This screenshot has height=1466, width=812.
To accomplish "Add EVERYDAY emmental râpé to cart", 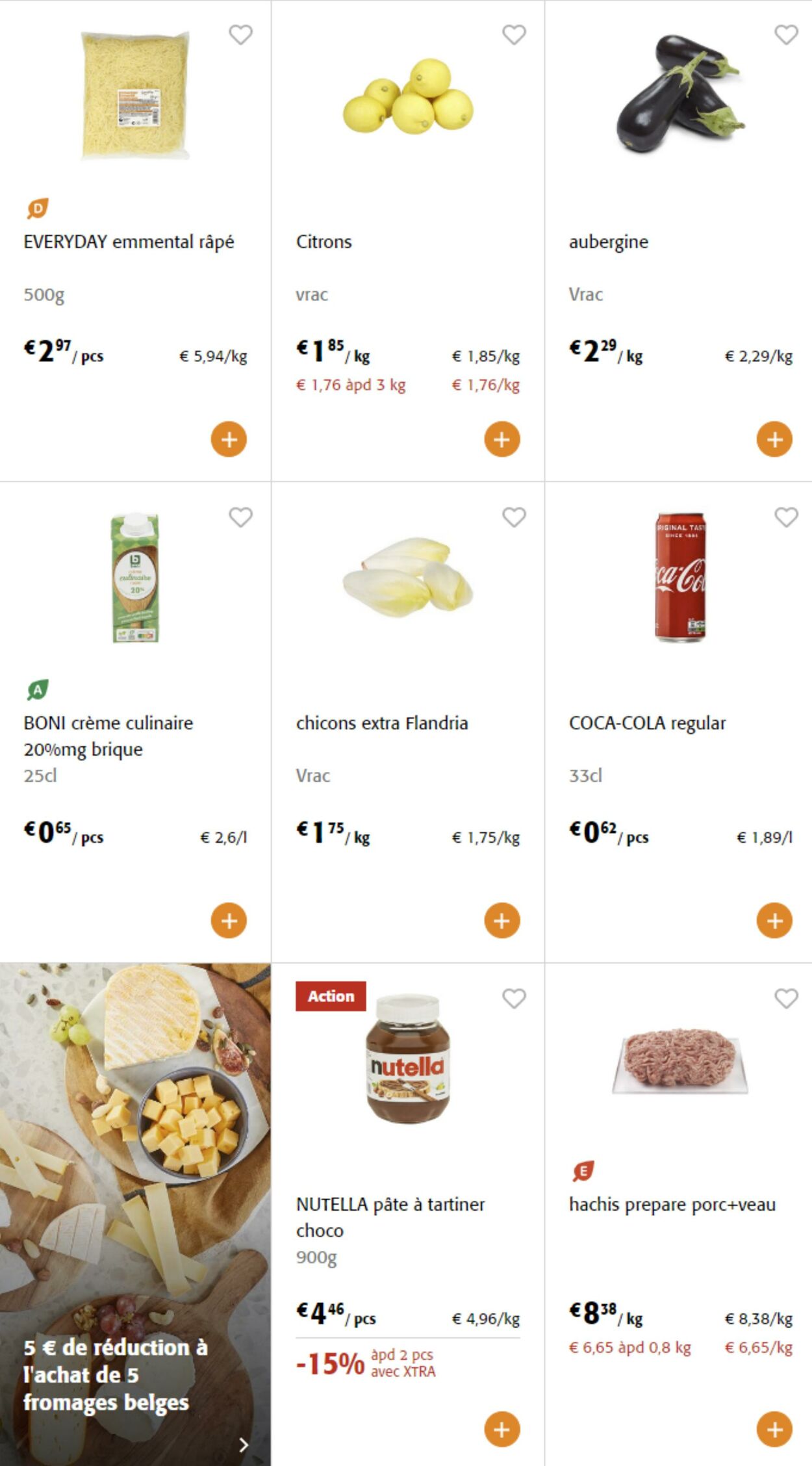I will tap(229, 439).
